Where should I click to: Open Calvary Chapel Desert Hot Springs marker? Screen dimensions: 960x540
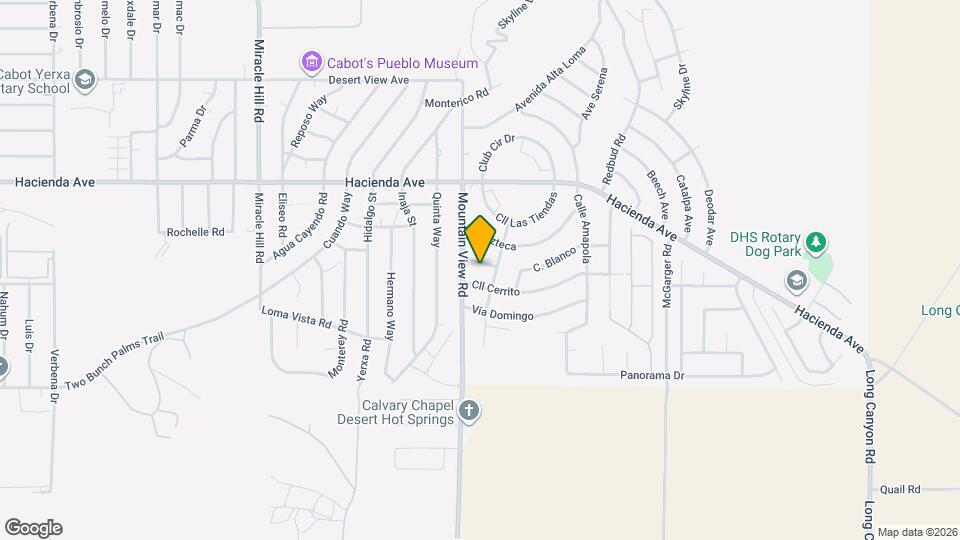[x=469, y=412]
